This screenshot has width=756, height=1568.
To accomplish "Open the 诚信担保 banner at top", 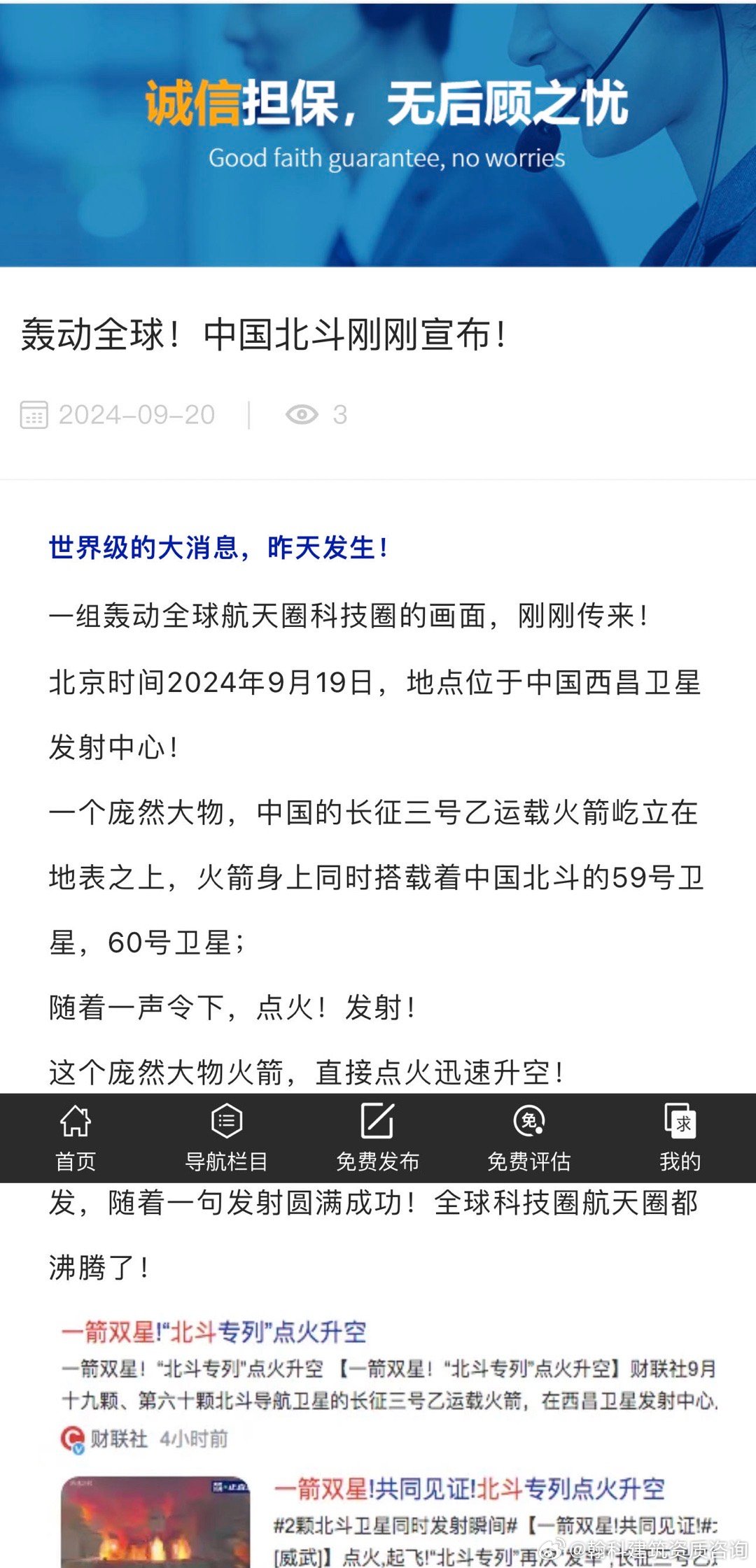I will (x=378, y=133).
